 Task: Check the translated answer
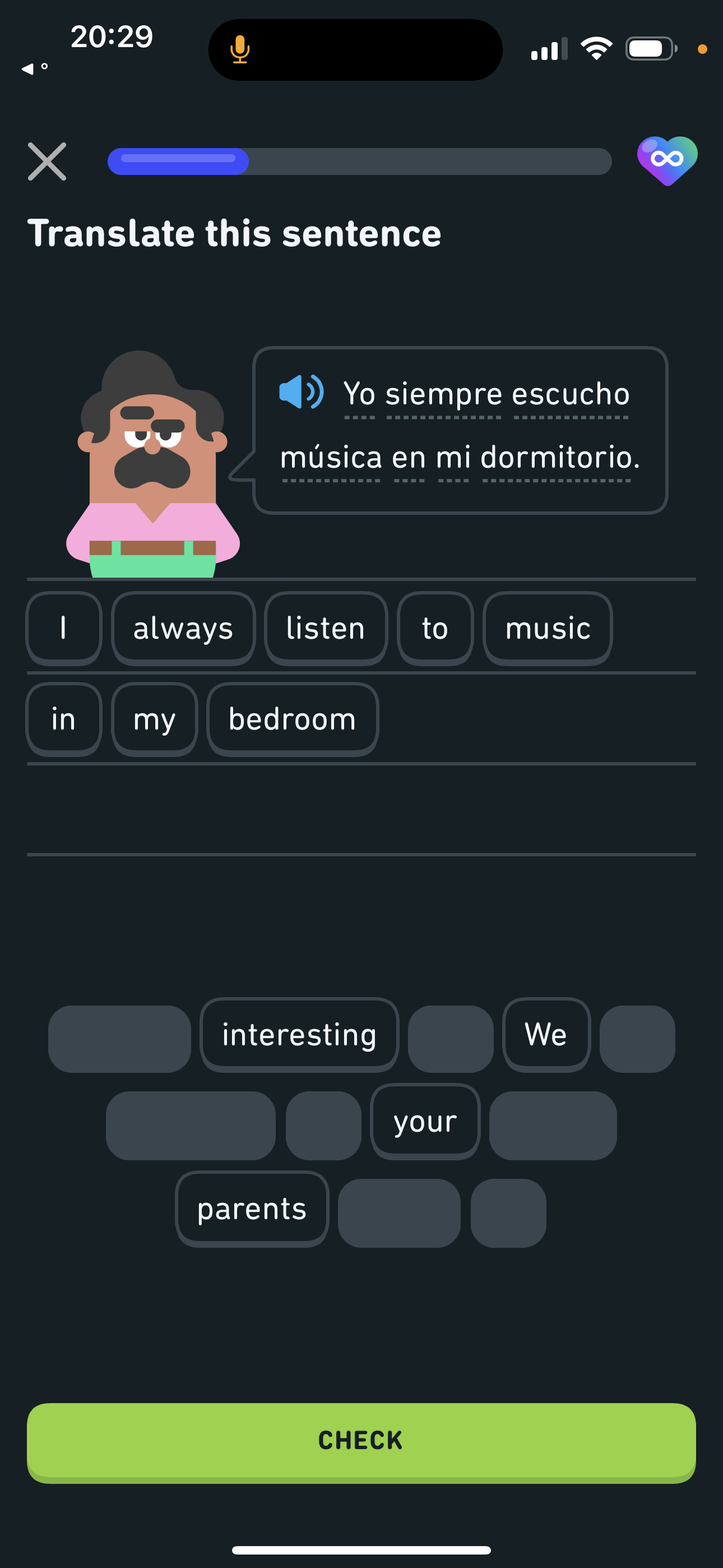coord(361,1442)
